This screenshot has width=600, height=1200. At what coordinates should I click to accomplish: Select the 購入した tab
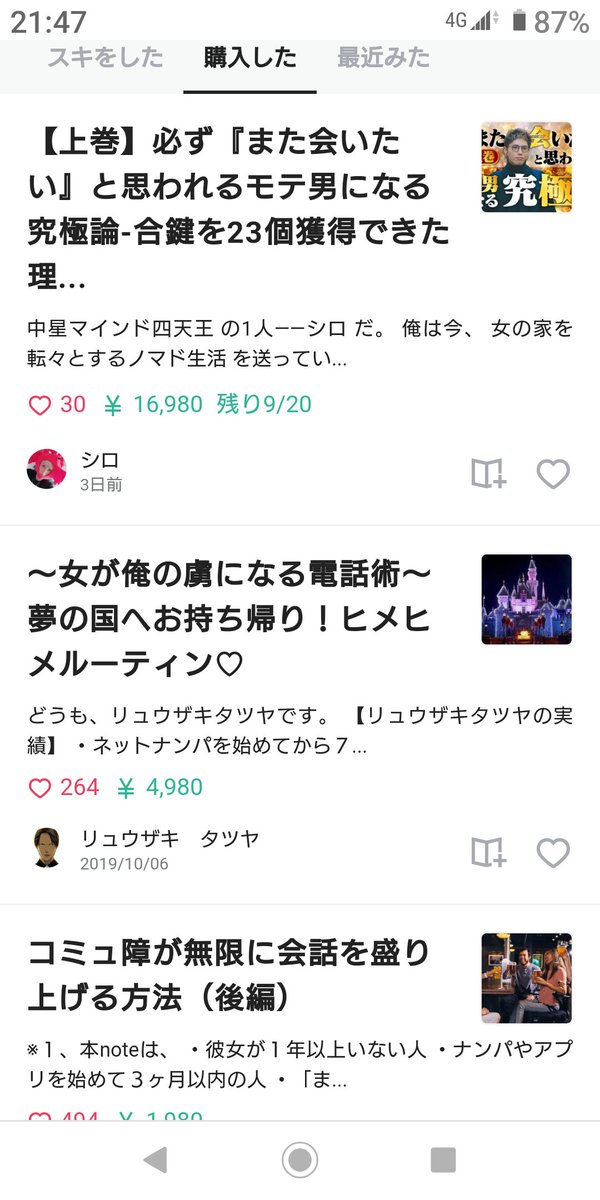[250, 57]
